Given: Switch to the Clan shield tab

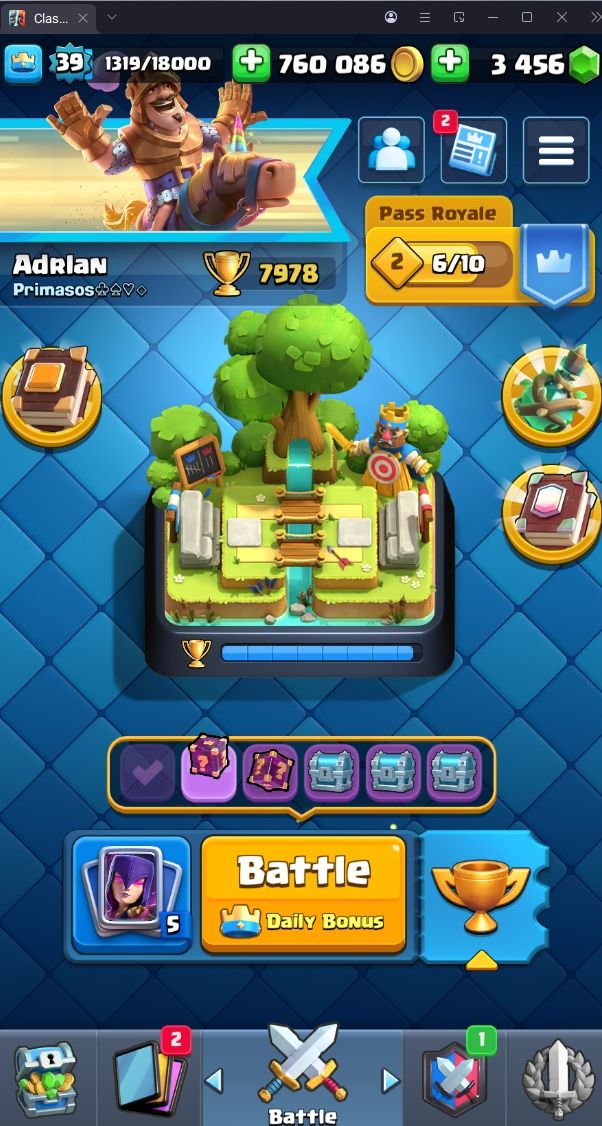Looking at the screenshot, I should (455, 1078).
